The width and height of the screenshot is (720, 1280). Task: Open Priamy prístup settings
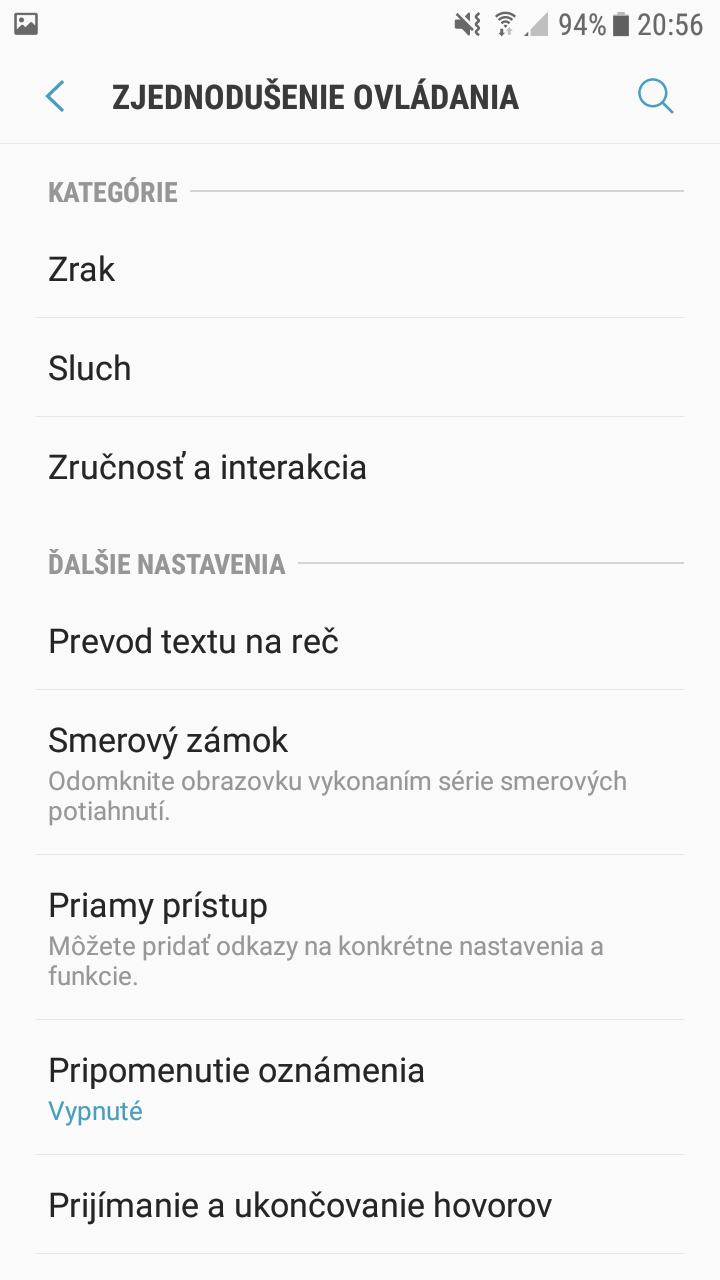coord(360,938)
